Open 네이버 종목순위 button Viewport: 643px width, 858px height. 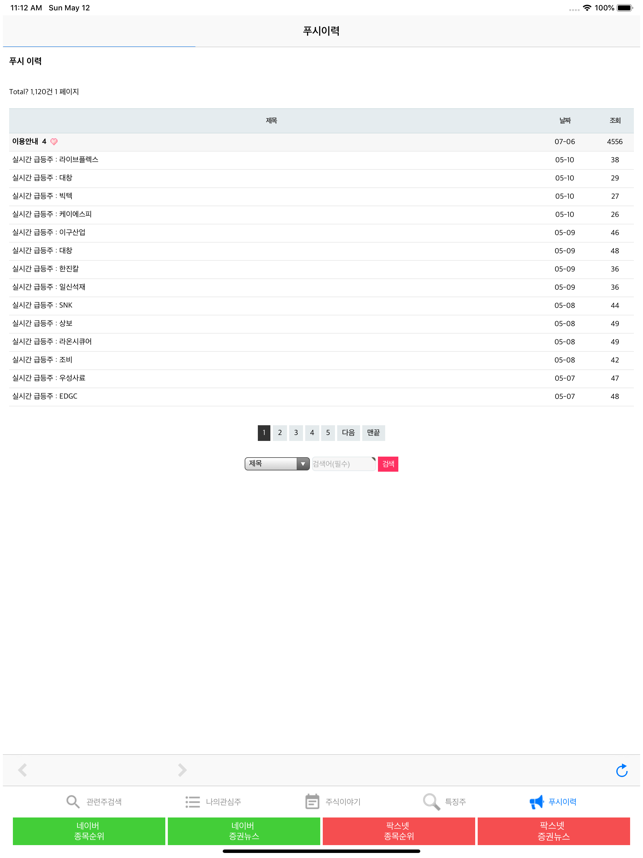point(89,831)
